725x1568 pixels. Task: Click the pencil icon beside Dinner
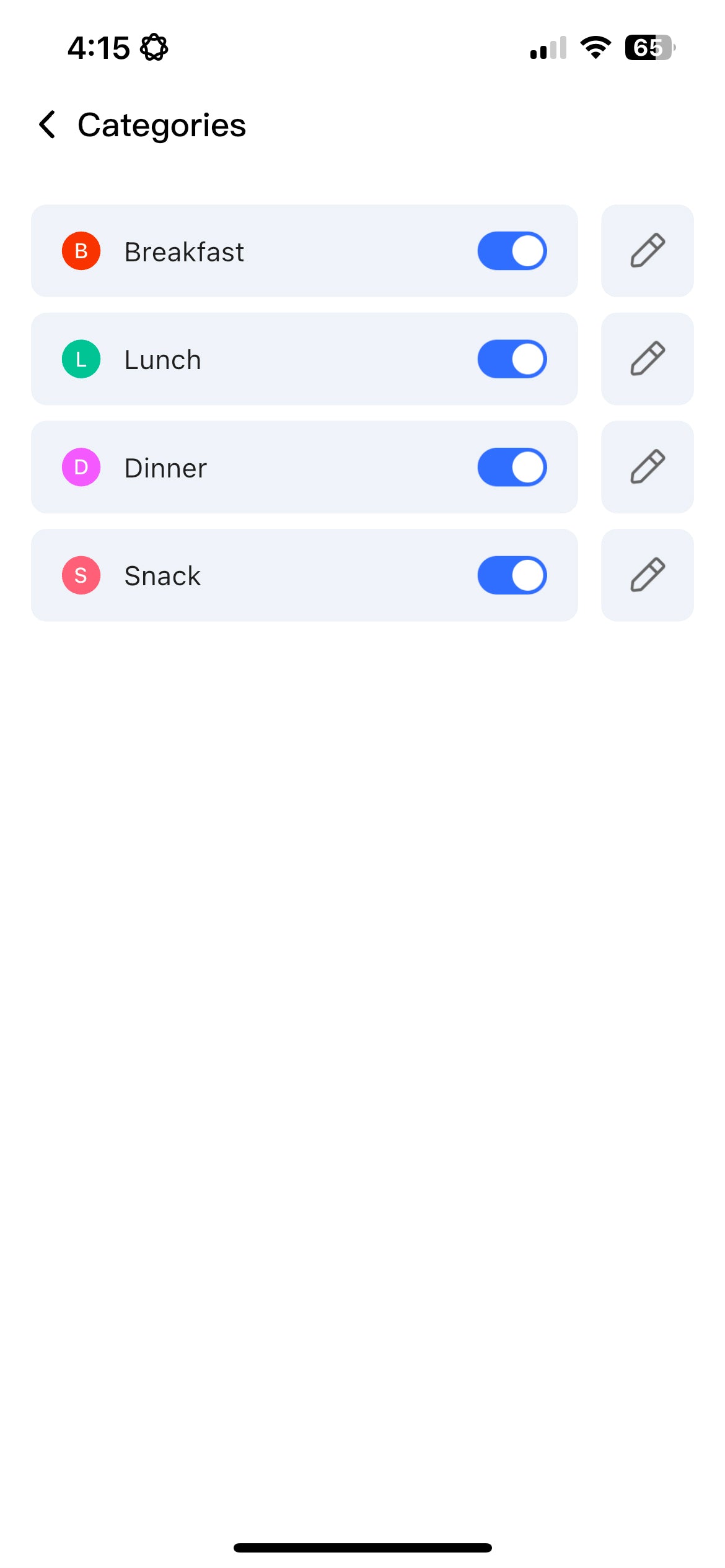pyautogui.click(x=647, y=467)
